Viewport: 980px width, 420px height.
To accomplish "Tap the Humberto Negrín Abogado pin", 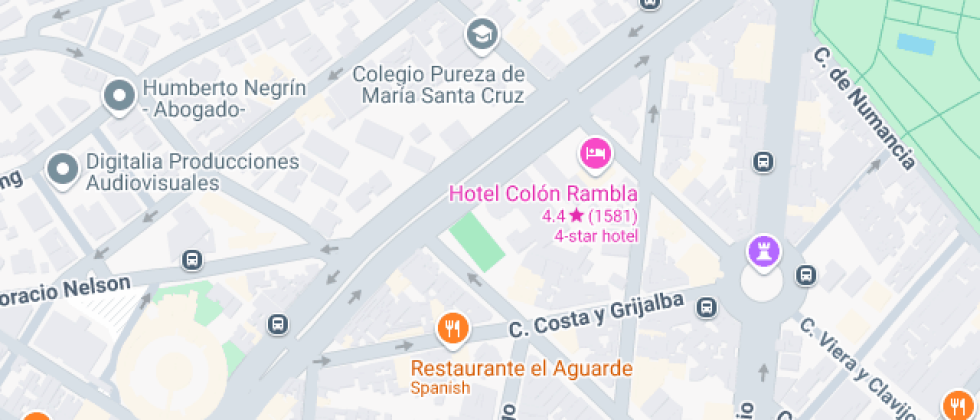I will [120, 97].
